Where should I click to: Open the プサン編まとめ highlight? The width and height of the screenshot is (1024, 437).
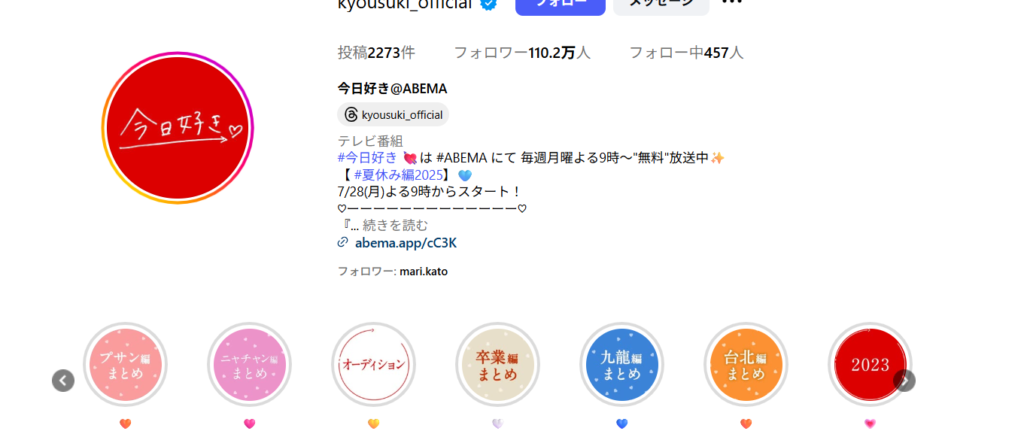(125, 364)
